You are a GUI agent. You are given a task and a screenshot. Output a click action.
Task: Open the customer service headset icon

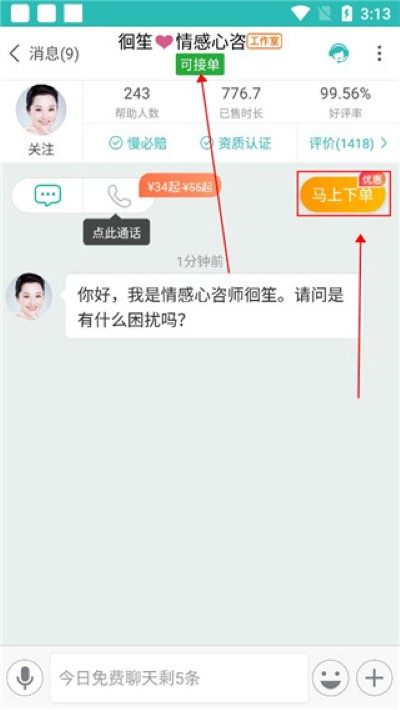pos(338,53)
